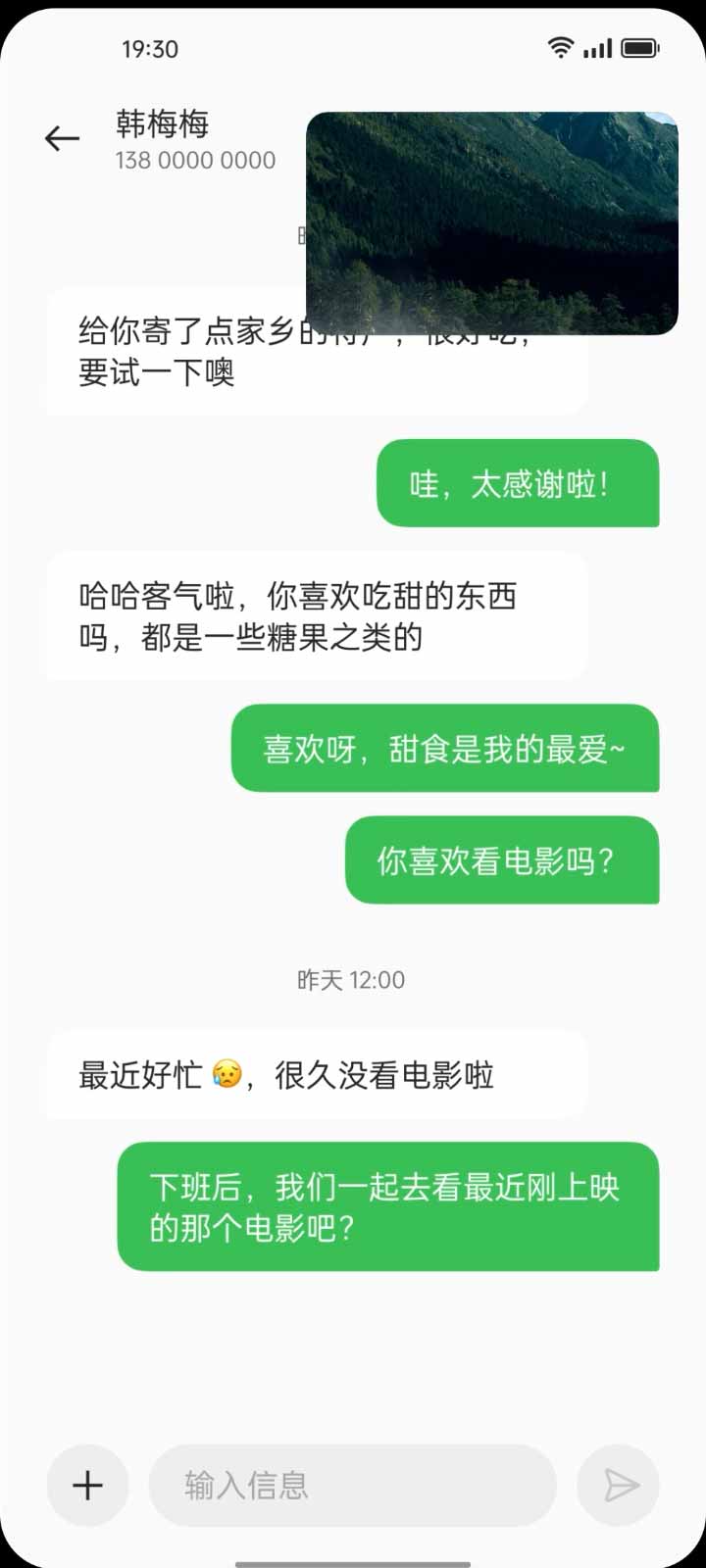Go back using the arrow icon

click(62, 139)
